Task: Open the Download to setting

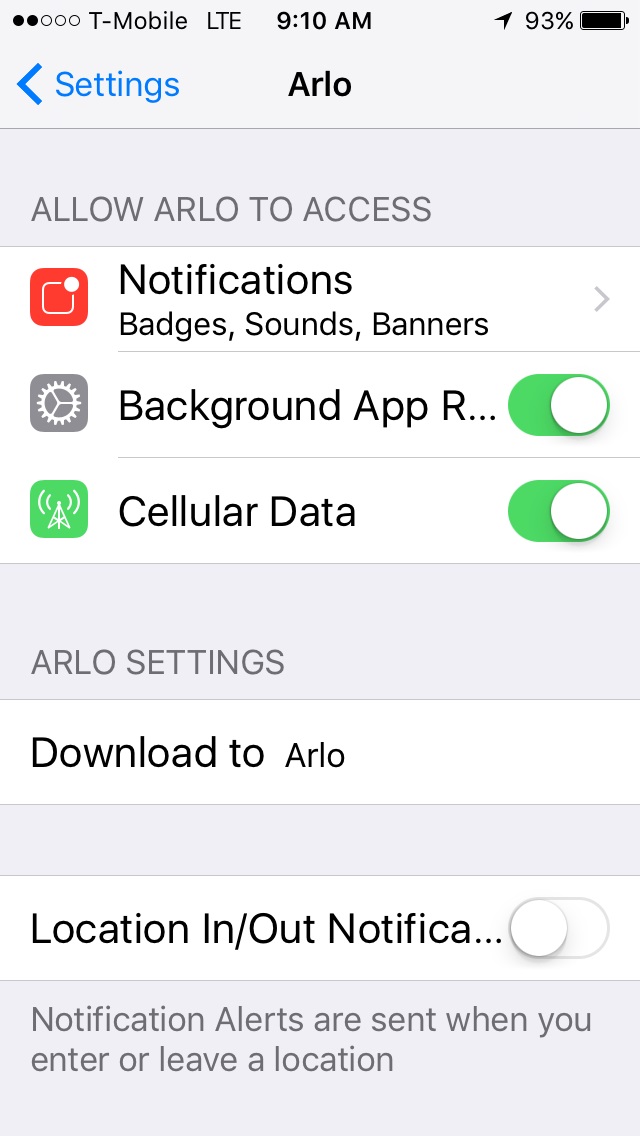Action: coord(320,753)
